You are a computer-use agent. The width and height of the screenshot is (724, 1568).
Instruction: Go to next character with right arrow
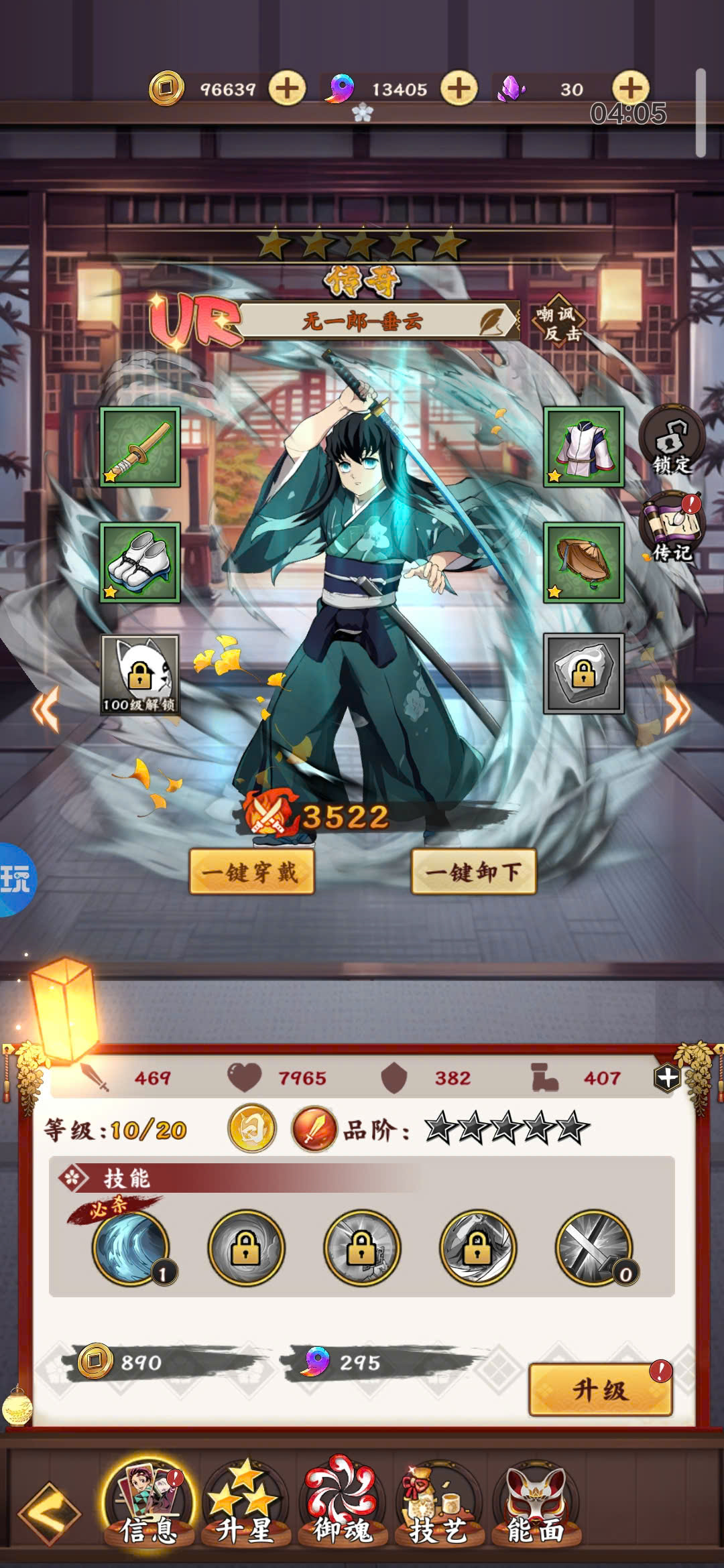[677, 709]
